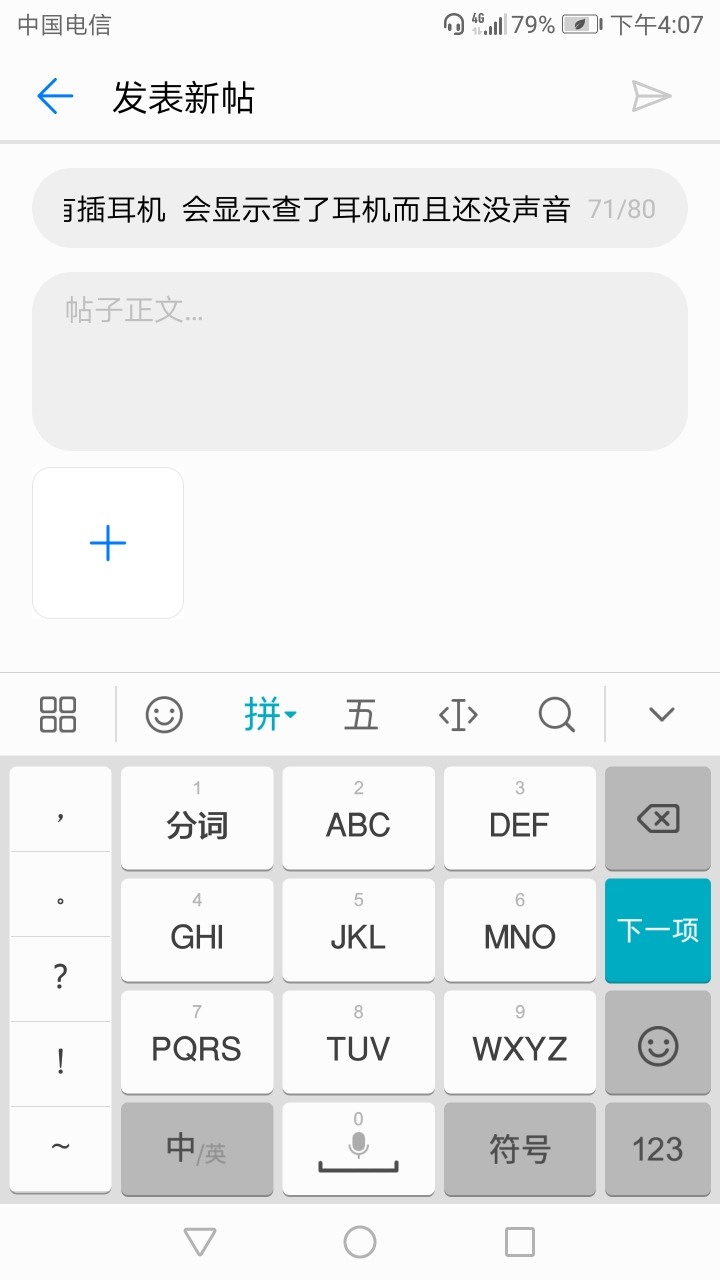This screenshot has width=720, height=1280.
Task: Tap the 下一项 next key
Action: click(657, 931)
